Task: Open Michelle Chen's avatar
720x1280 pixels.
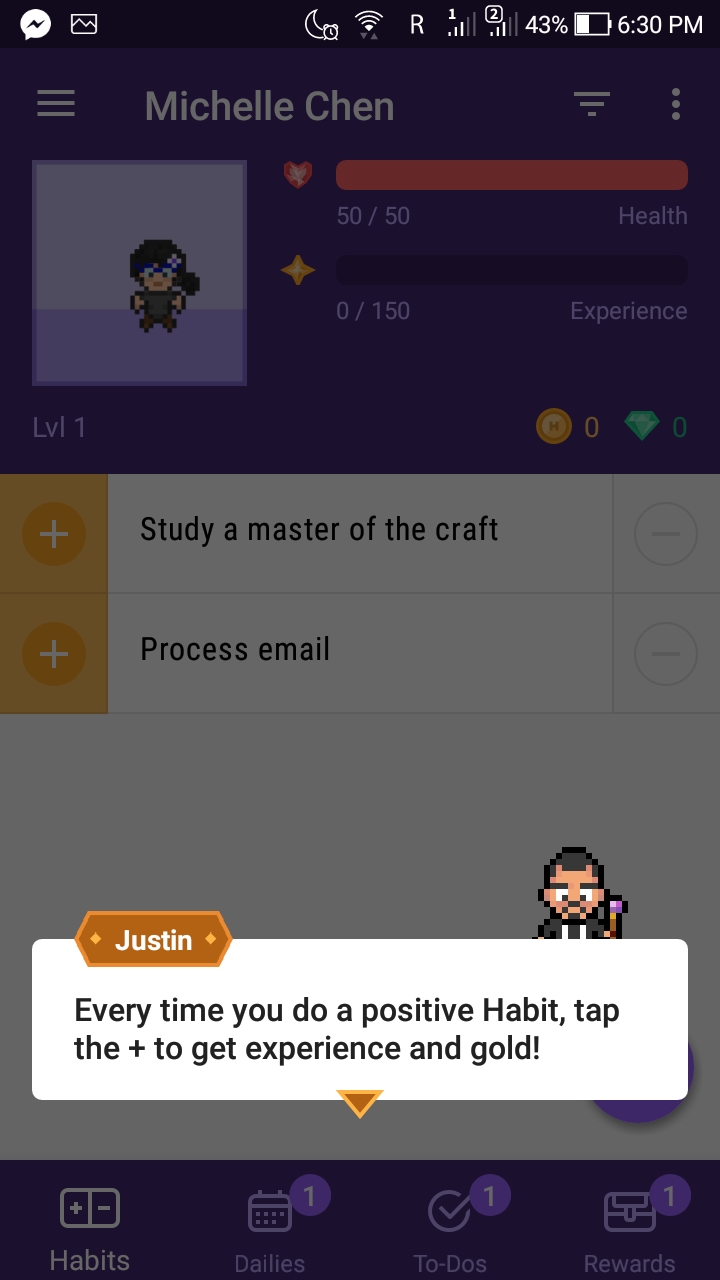Action: (140, 273)
